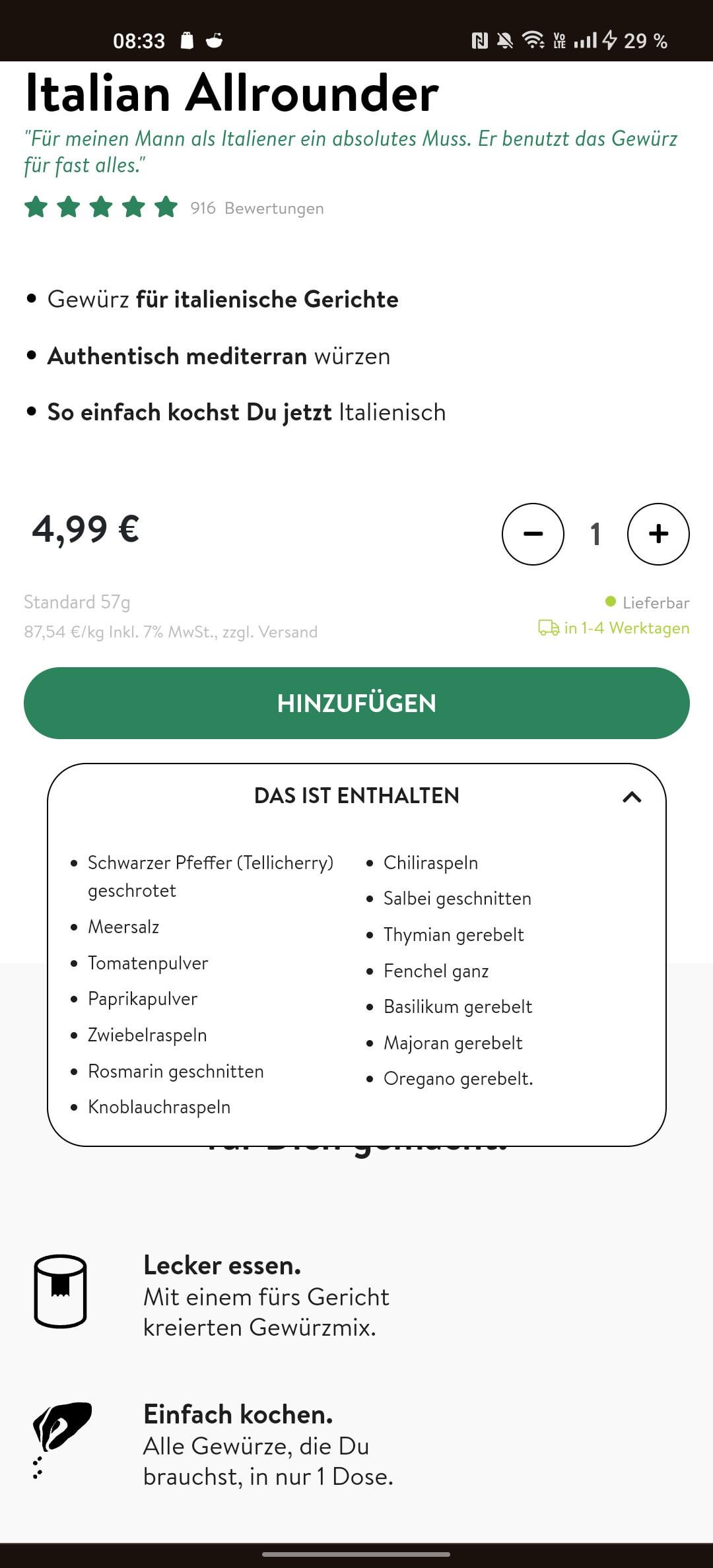Decrease quantity with the minus button

[533, 534]
